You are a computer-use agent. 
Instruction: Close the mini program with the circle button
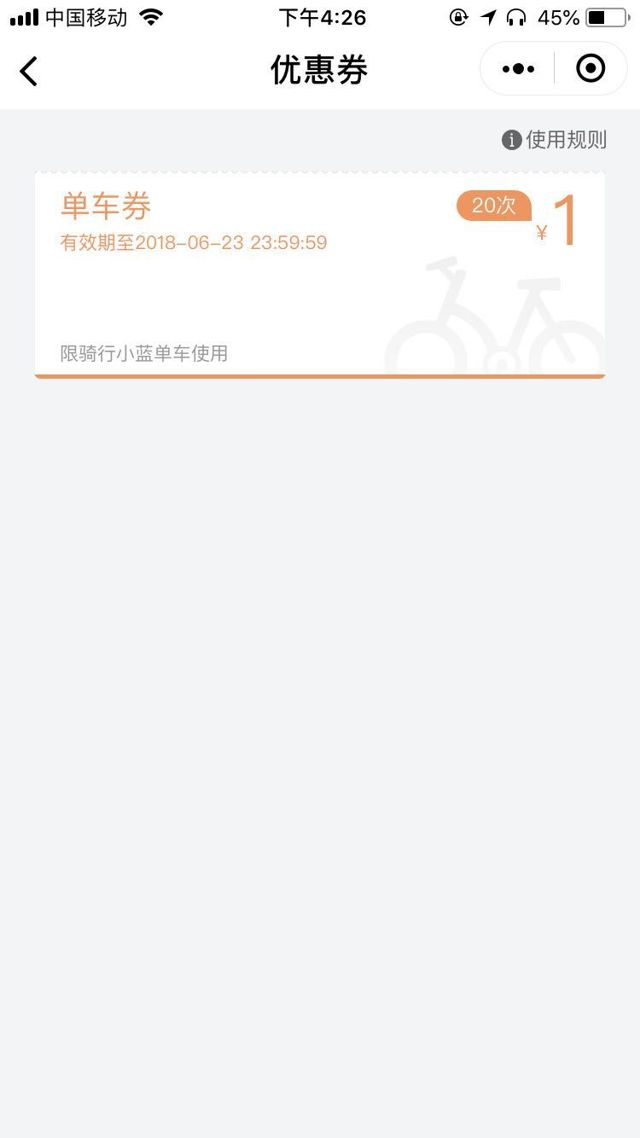pos(591,69)
